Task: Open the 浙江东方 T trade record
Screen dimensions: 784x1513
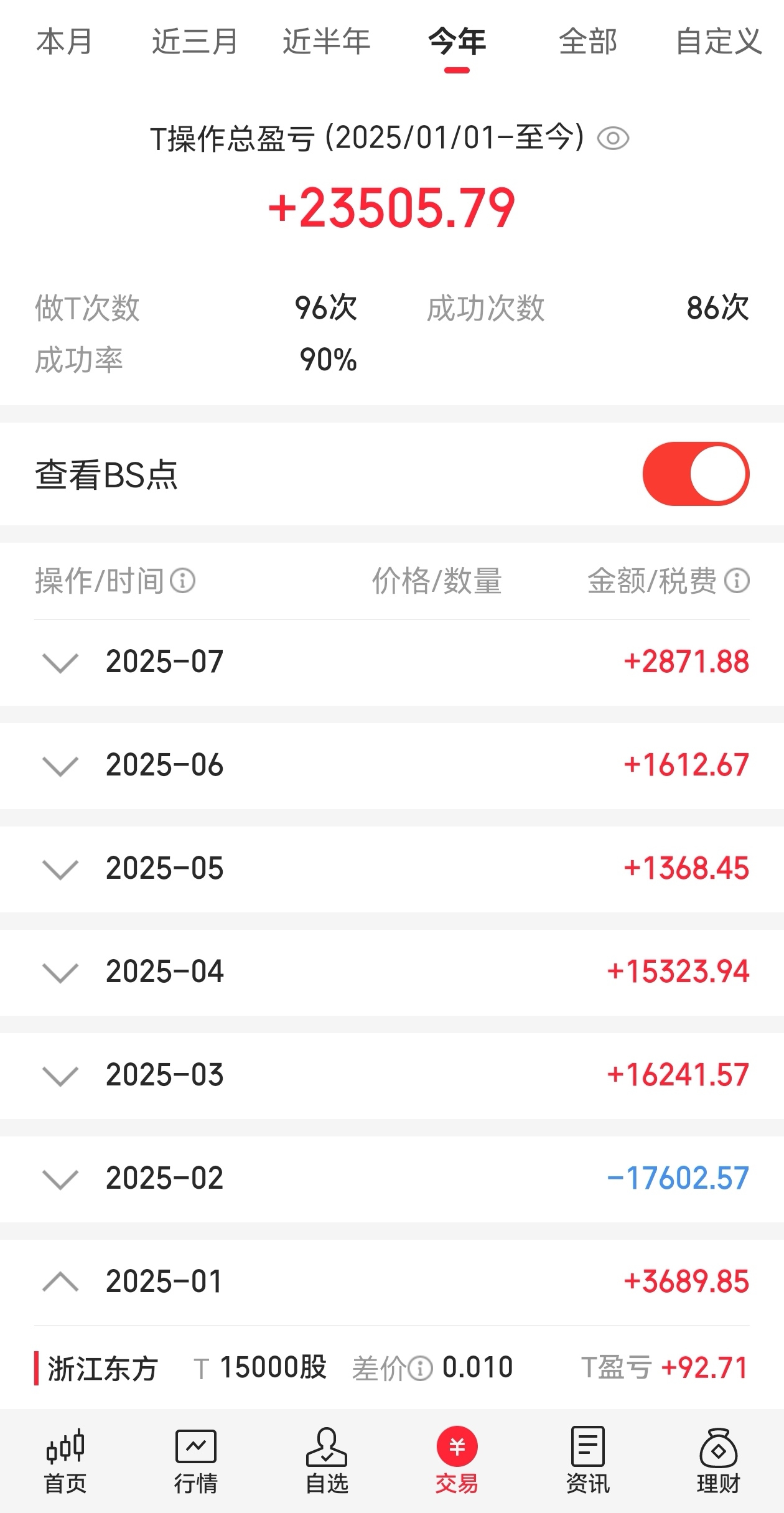Action: click(392, 1368)
